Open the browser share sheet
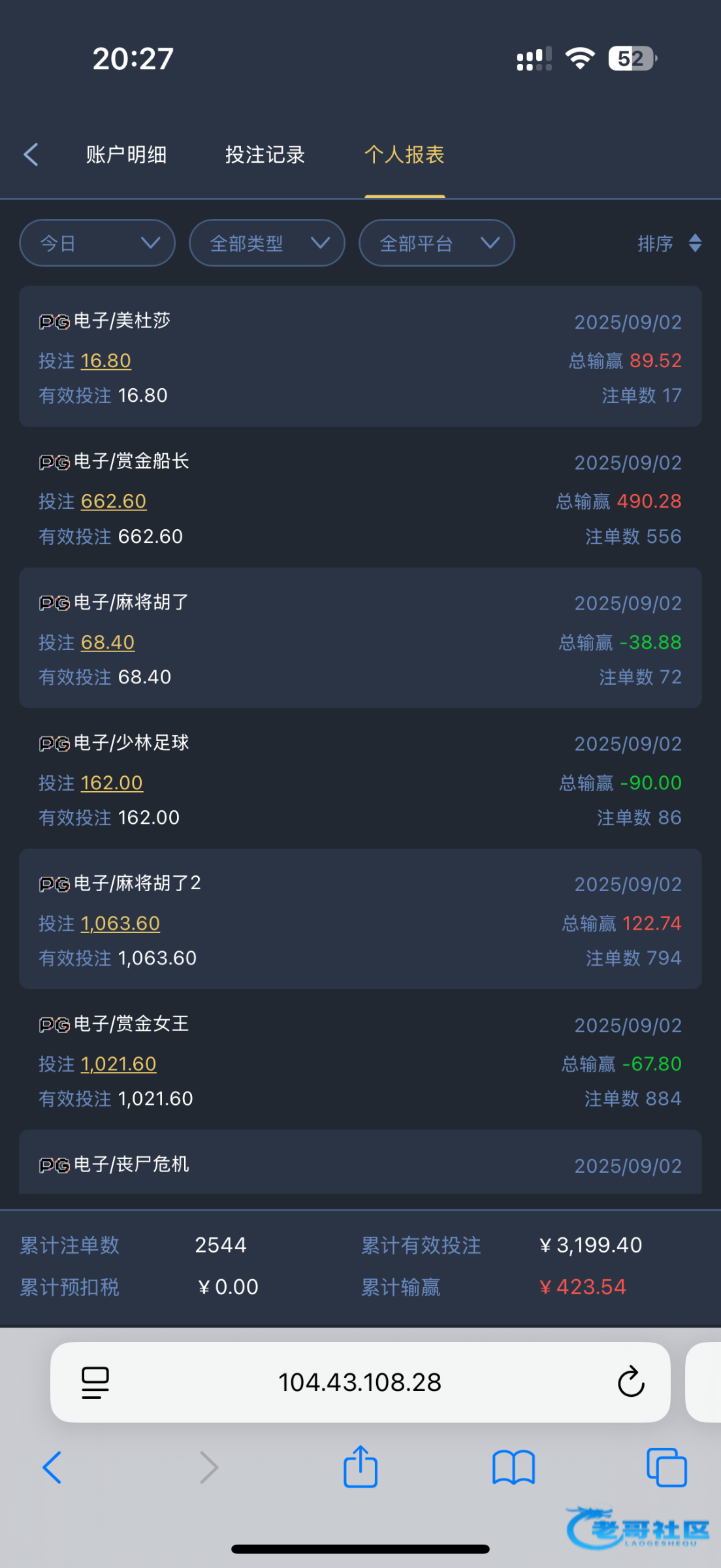 pos(360,1467)
